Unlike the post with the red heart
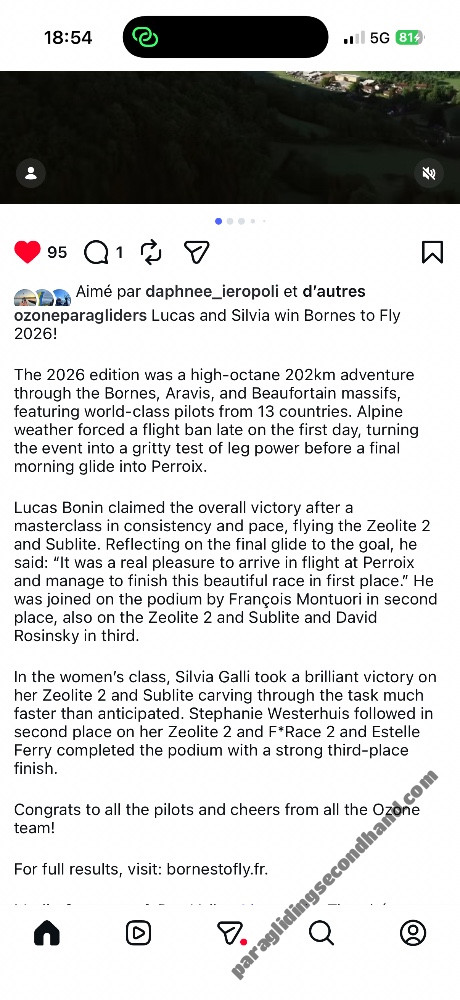This screenshot has width=460, height=1000. (x=27, y=253)
